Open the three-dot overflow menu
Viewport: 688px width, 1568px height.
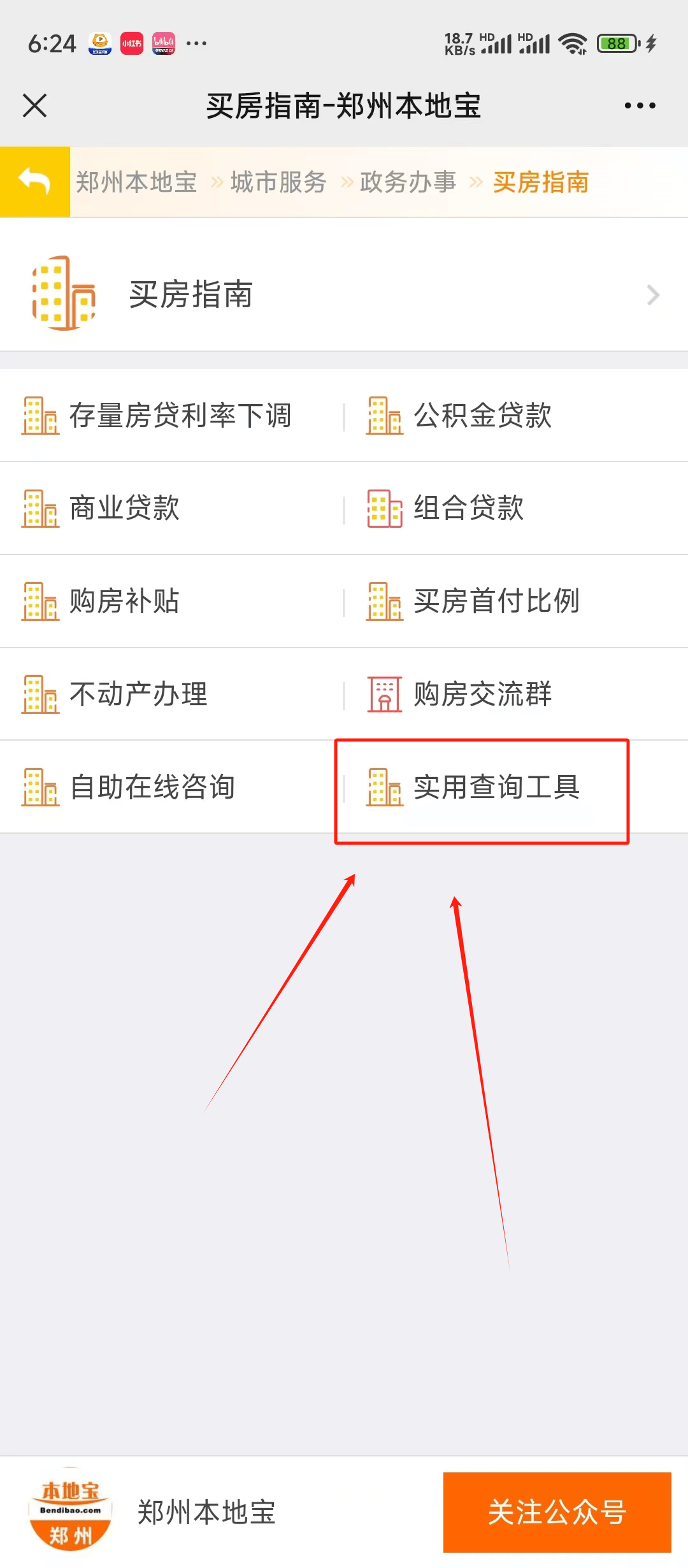tap(640, 105)
